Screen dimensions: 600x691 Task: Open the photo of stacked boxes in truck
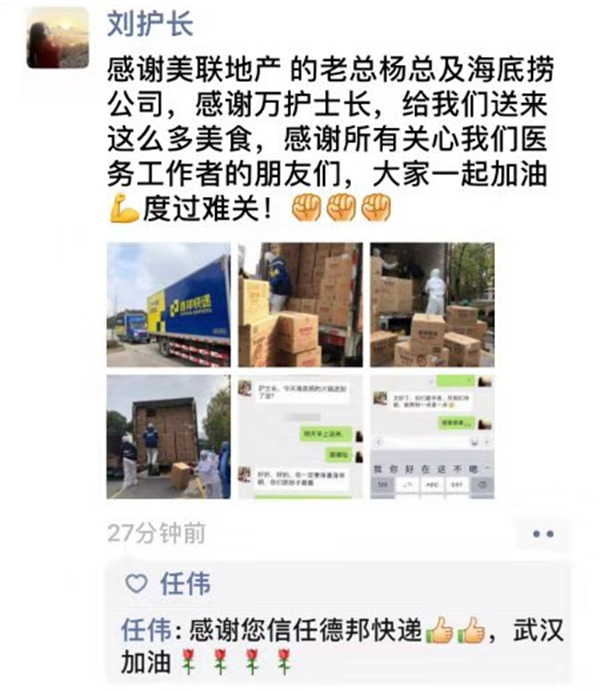coord(300,305)
